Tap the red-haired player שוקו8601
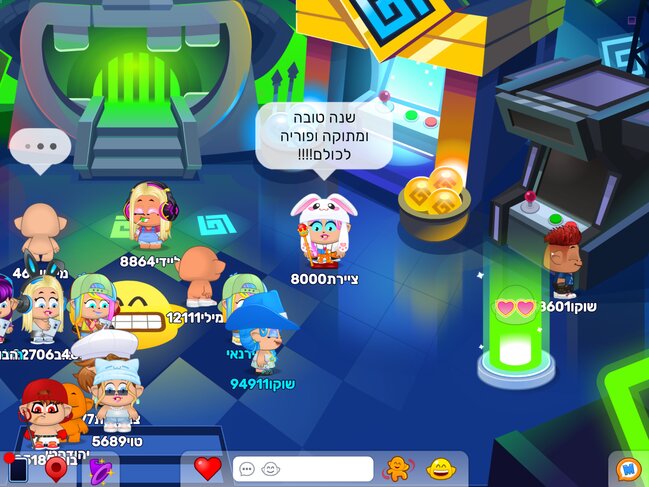The height and width of the screenshot is (487, 649). (562, 260)
